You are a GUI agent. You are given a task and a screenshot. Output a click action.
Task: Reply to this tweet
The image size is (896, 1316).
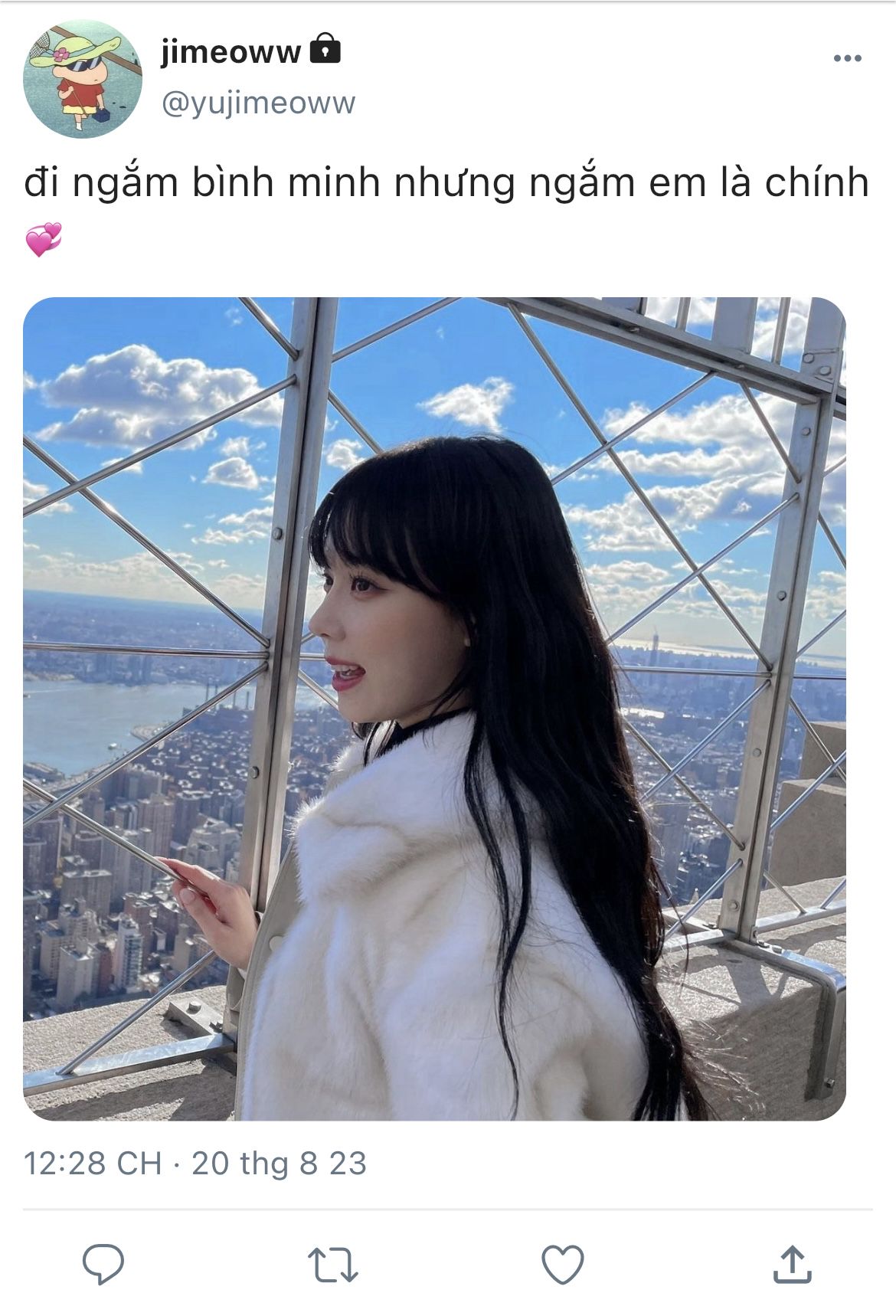pos(103,1264)
